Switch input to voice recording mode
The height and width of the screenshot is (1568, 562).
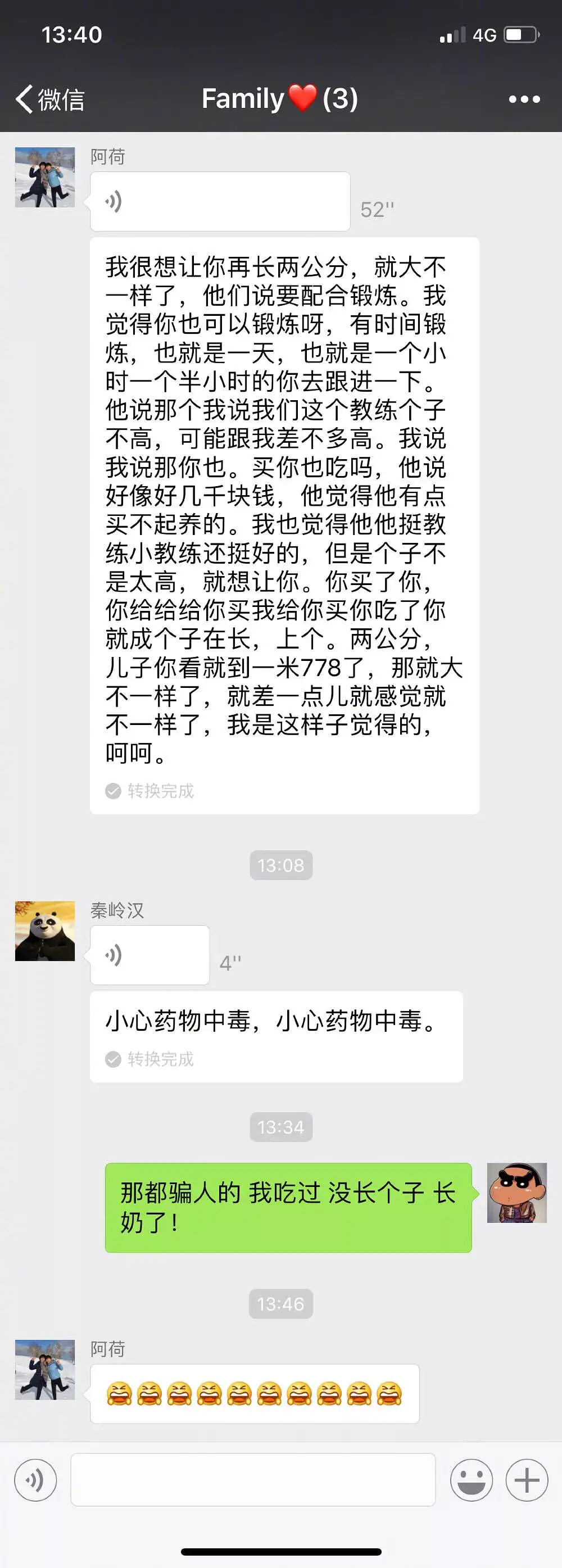pos(36,1480)
